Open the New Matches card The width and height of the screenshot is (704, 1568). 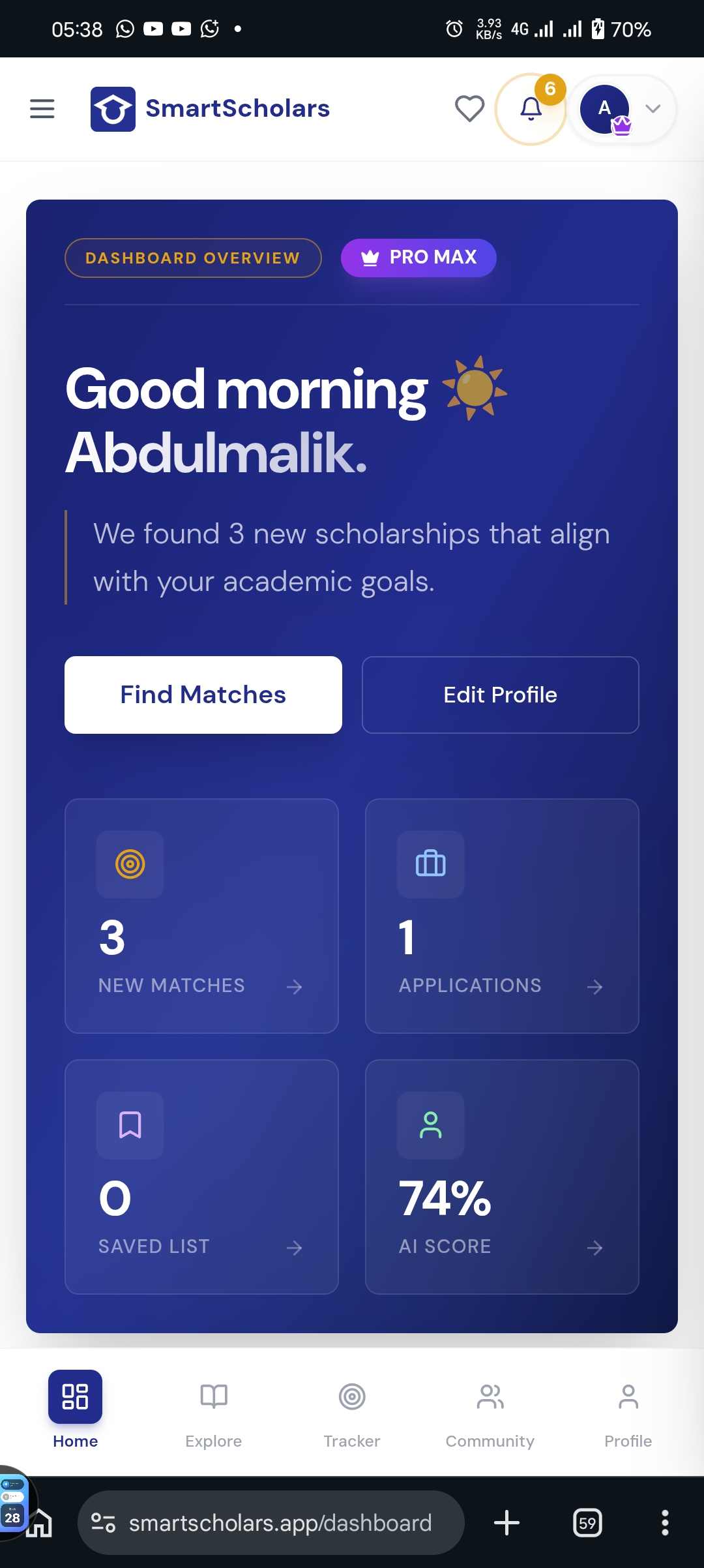point(201,916)
